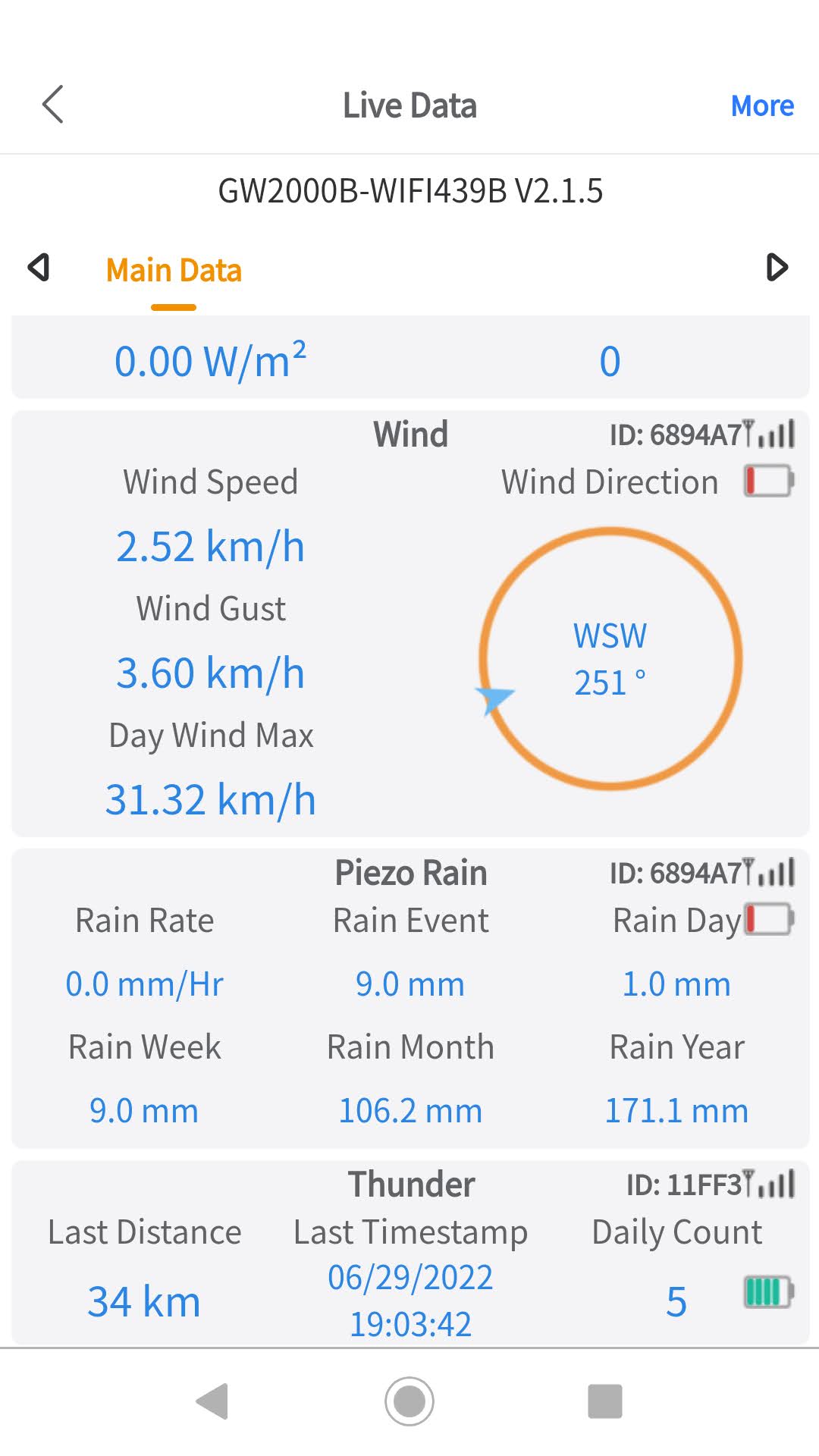
Task: Advance to next data page with right arrow
Action: 777,268
